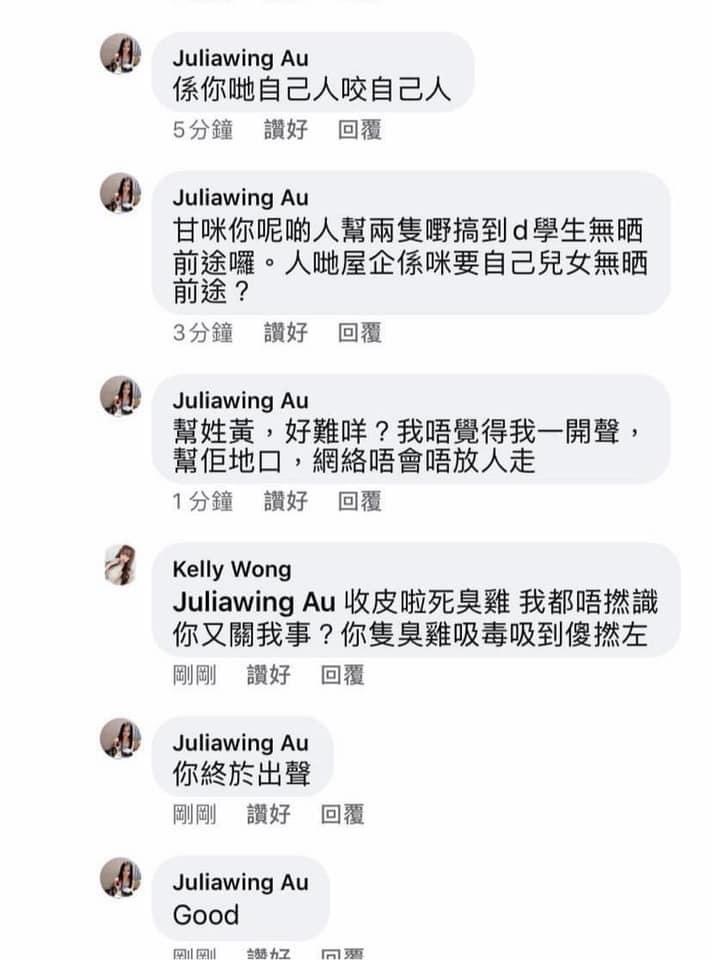Open the tagged Juliawing Au mention in Kelly's comment
The image size is (712, 960).
pos(247,602)
